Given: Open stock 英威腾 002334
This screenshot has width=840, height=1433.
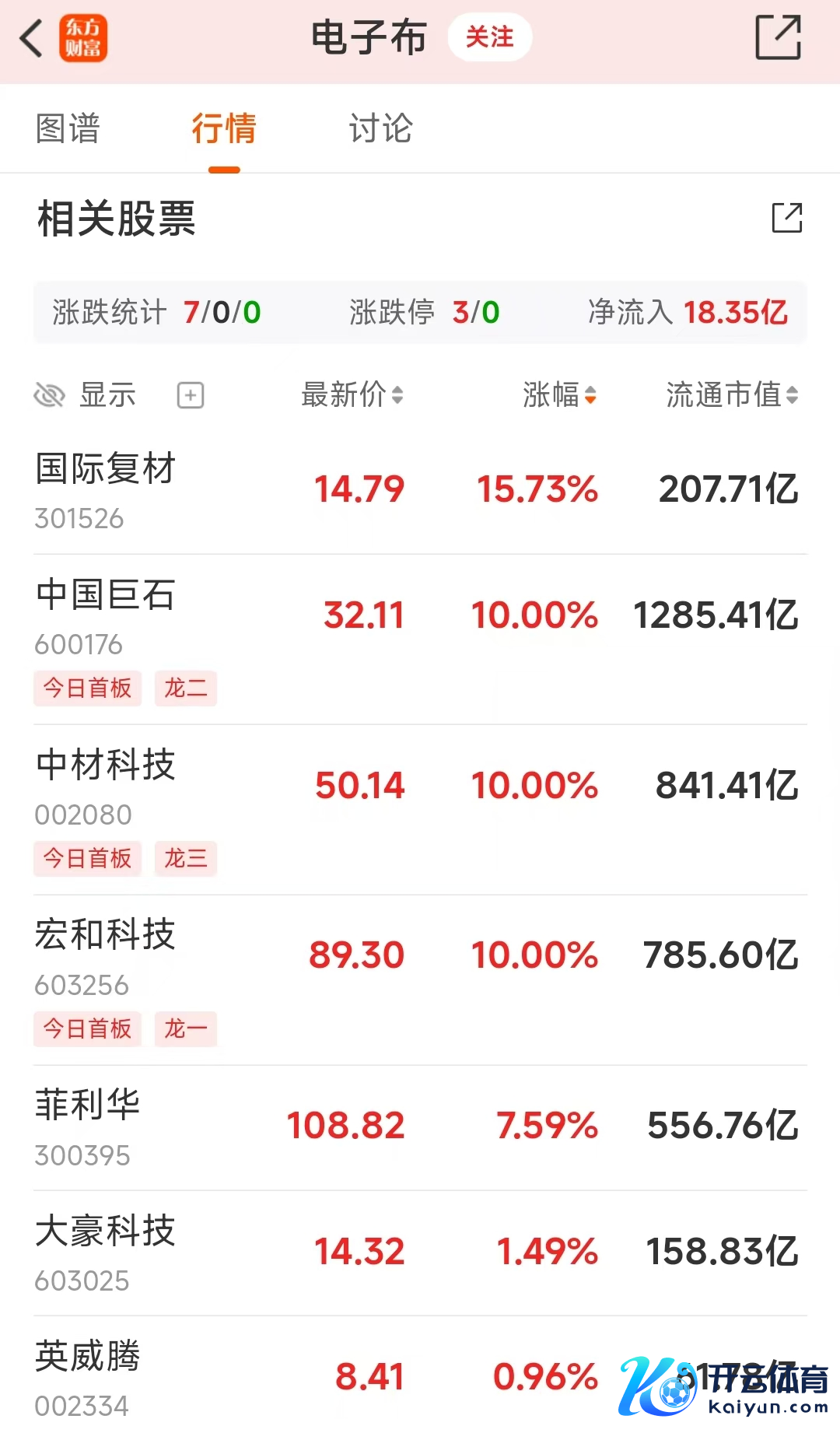Looking at the screenshot, I should click(x=87, y=1377).
